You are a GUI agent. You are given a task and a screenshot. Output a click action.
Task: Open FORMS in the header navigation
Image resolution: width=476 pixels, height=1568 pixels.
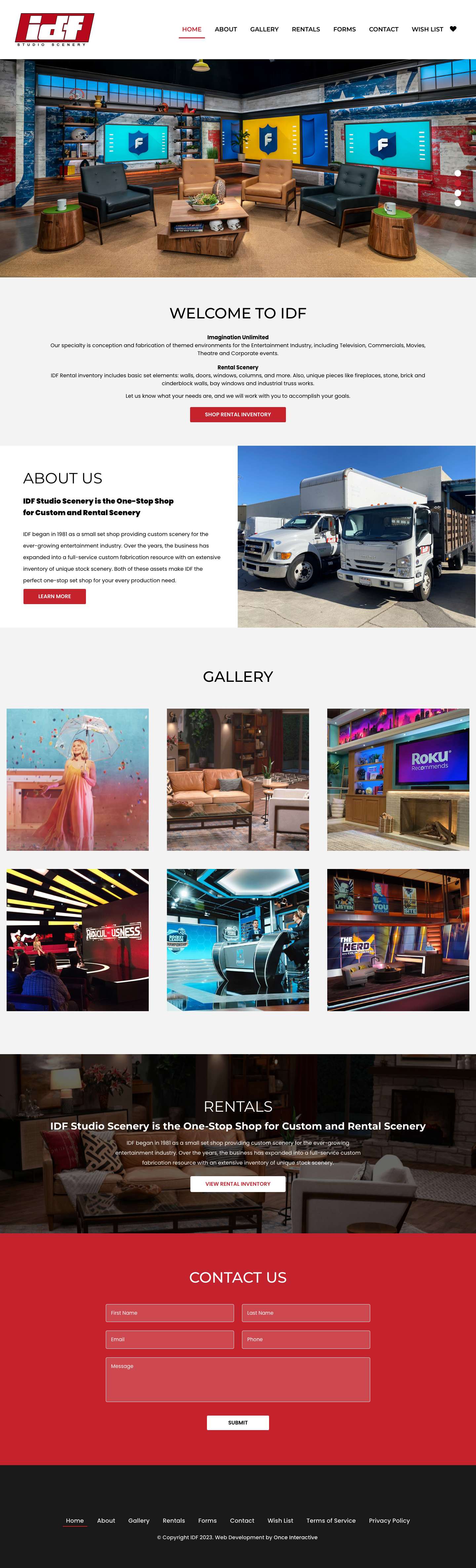pyautogui.click(x=344, y=29)
